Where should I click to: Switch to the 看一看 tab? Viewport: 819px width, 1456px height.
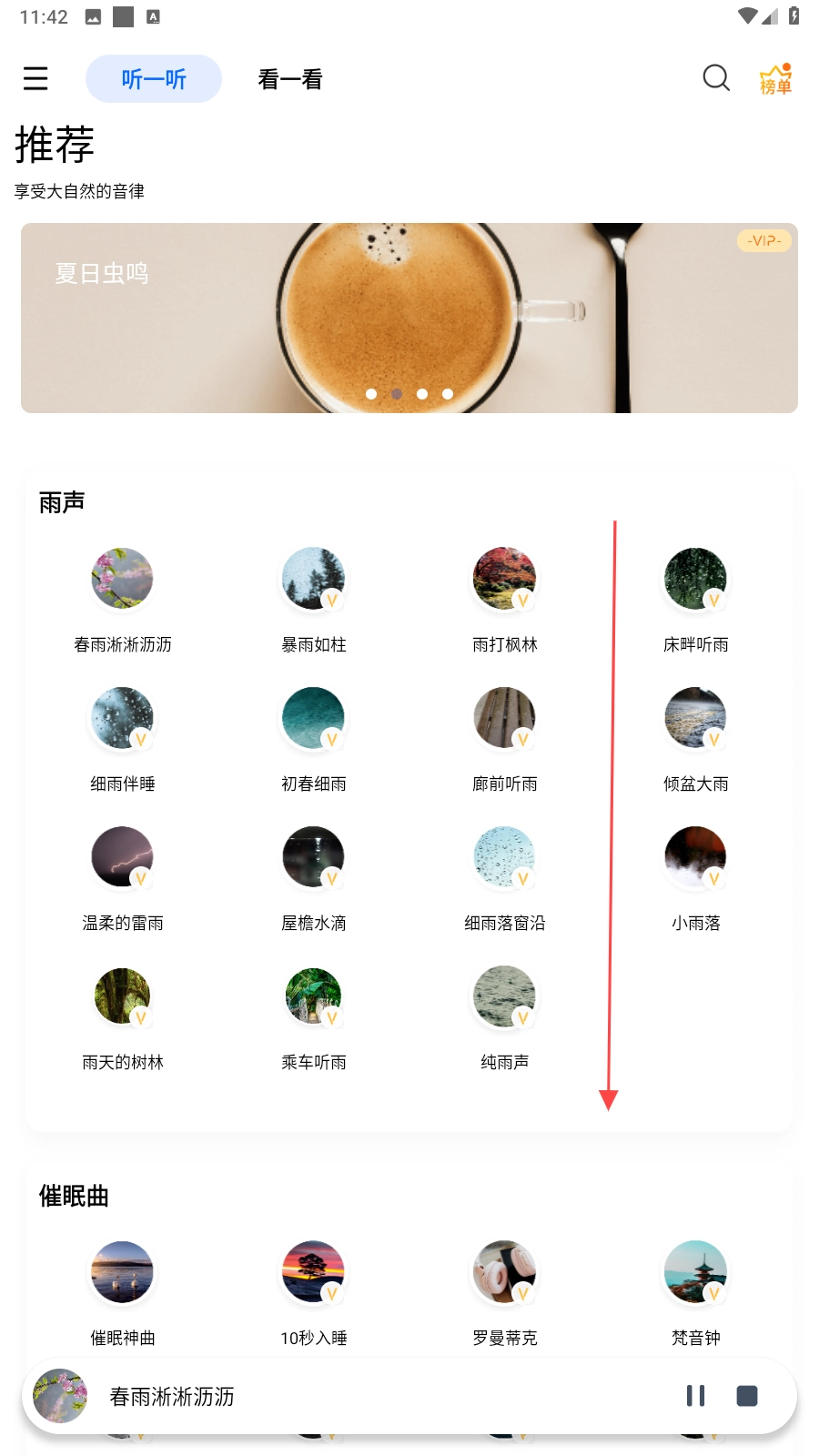coord(289,79)
